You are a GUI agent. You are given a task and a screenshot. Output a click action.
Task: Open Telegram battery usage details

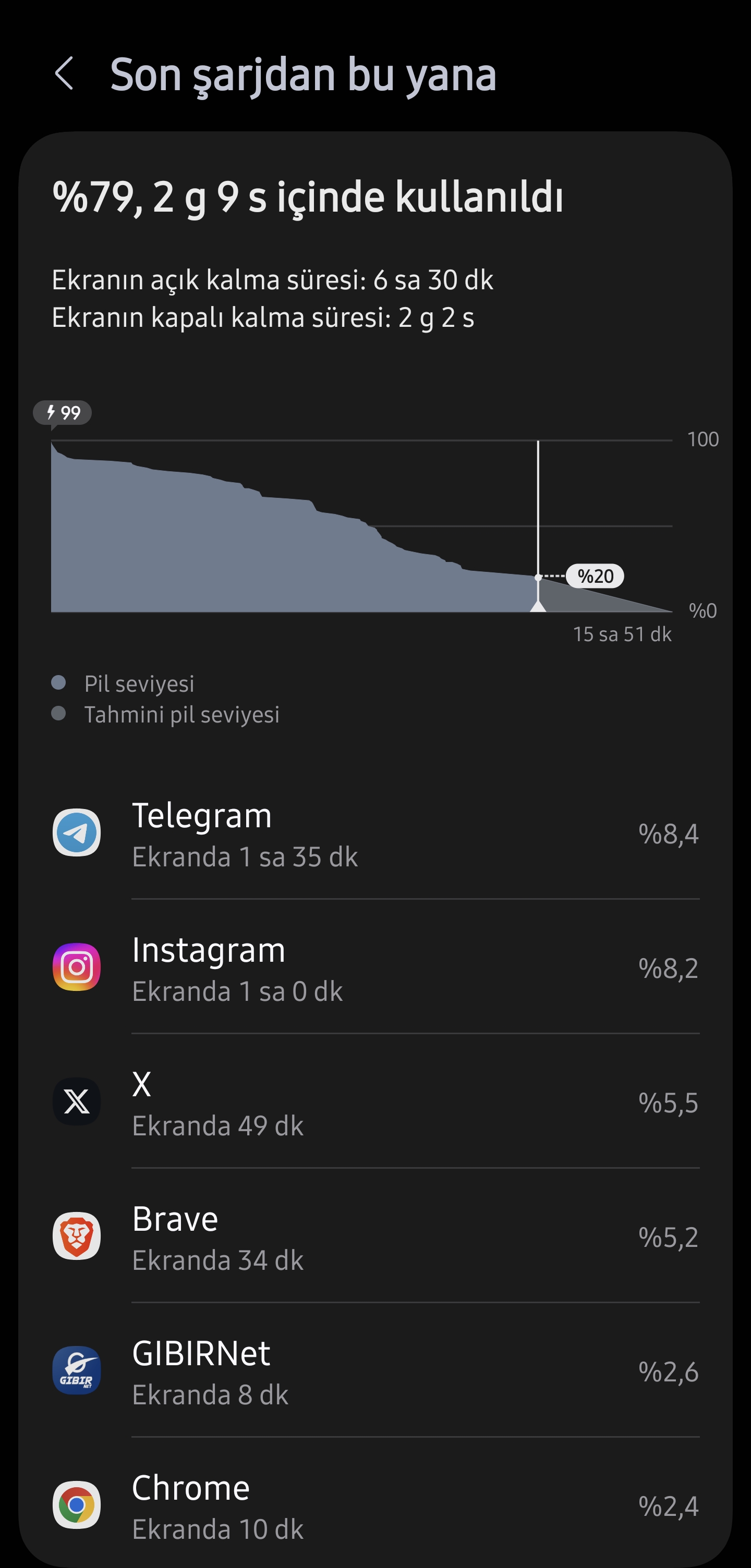pyautogui.click(x=375, y=832)
